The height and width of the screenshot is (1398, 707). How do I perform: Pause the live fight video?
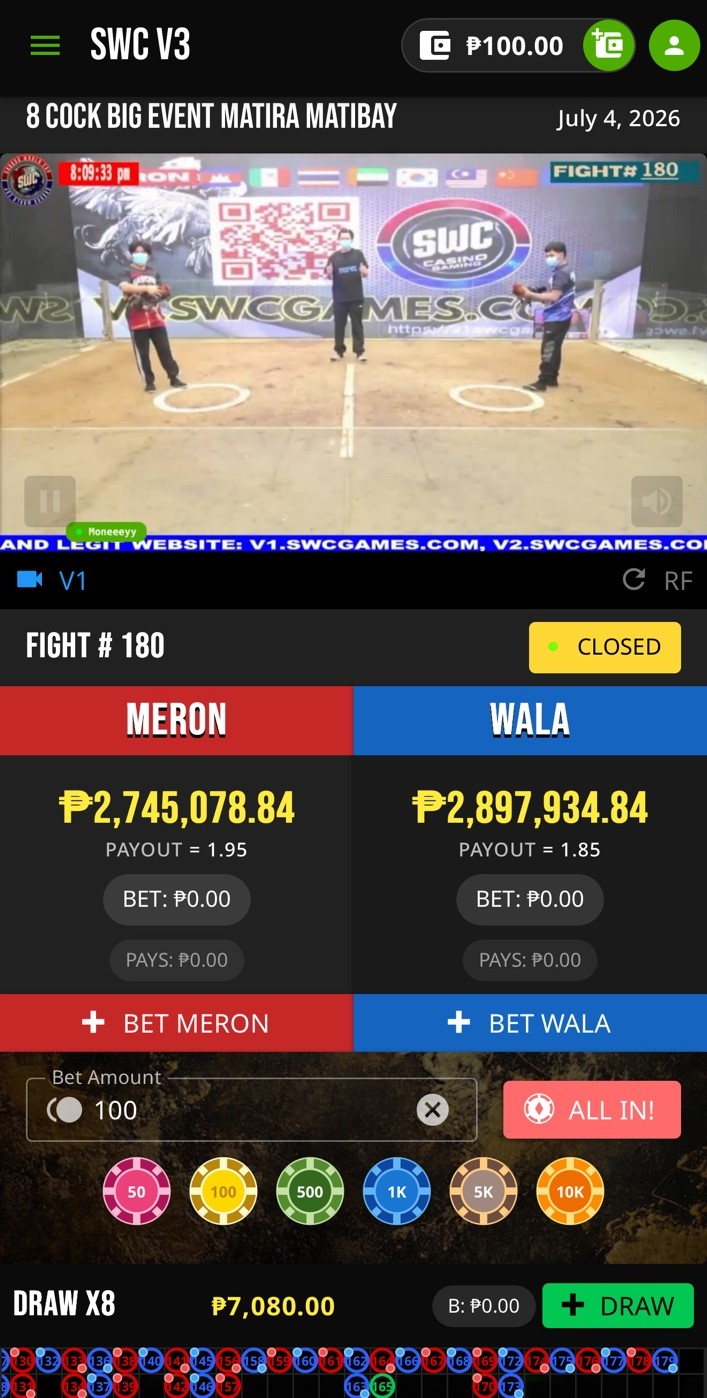point(50,501)
